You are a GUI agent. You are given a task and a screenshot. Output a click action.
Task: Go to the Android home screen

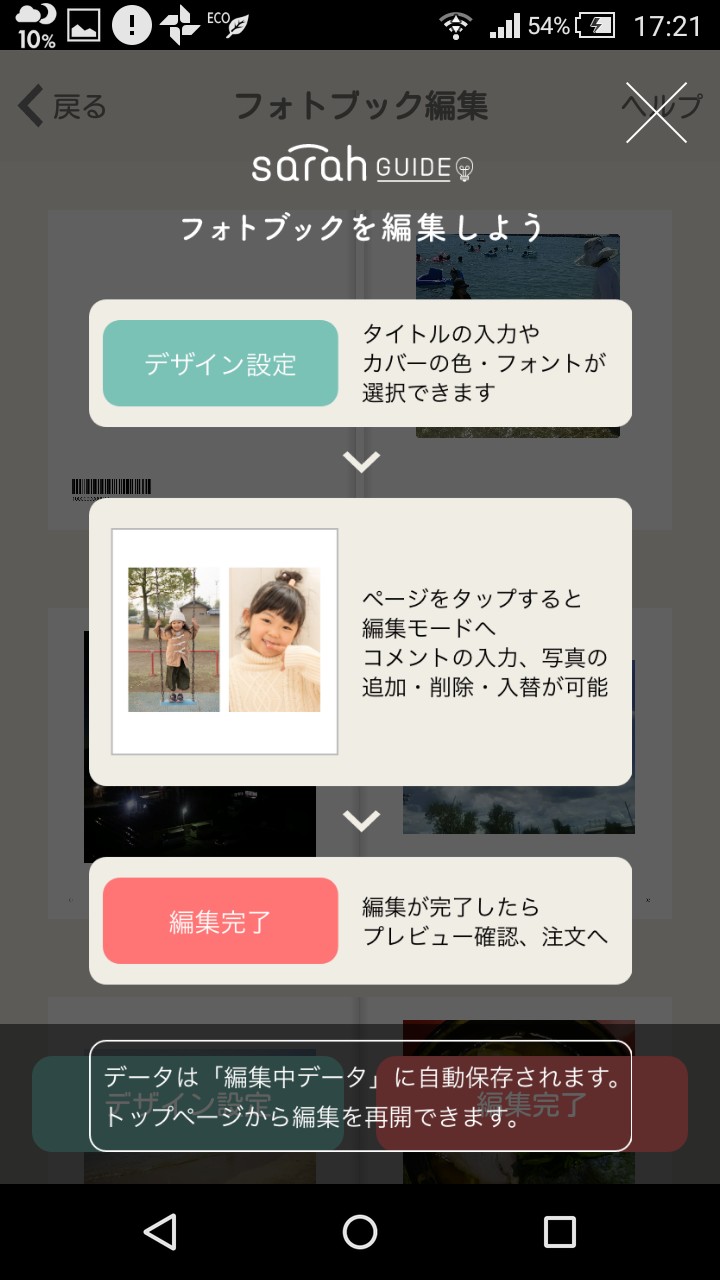(360, 1232)
